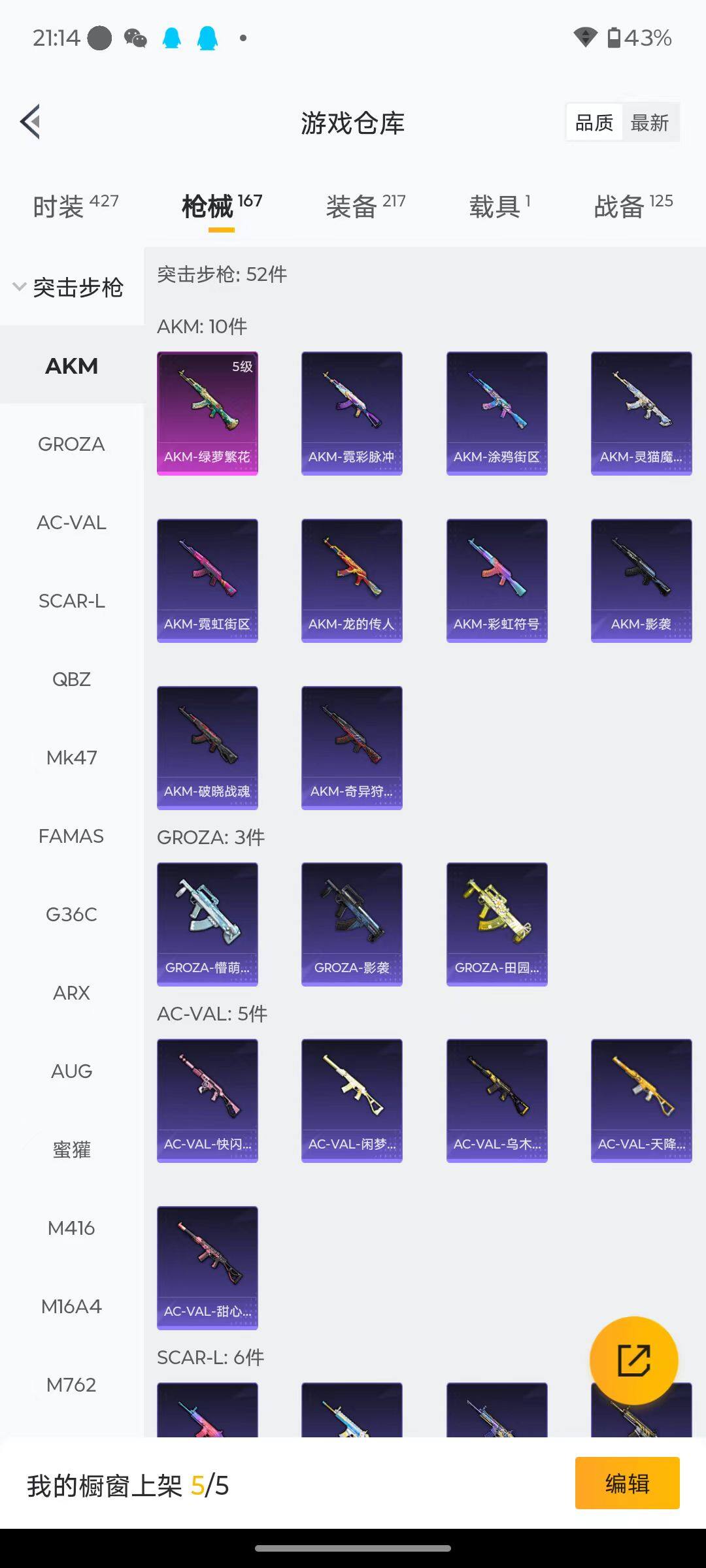Open the GROZA-影袭 skin card

[352, 924]
